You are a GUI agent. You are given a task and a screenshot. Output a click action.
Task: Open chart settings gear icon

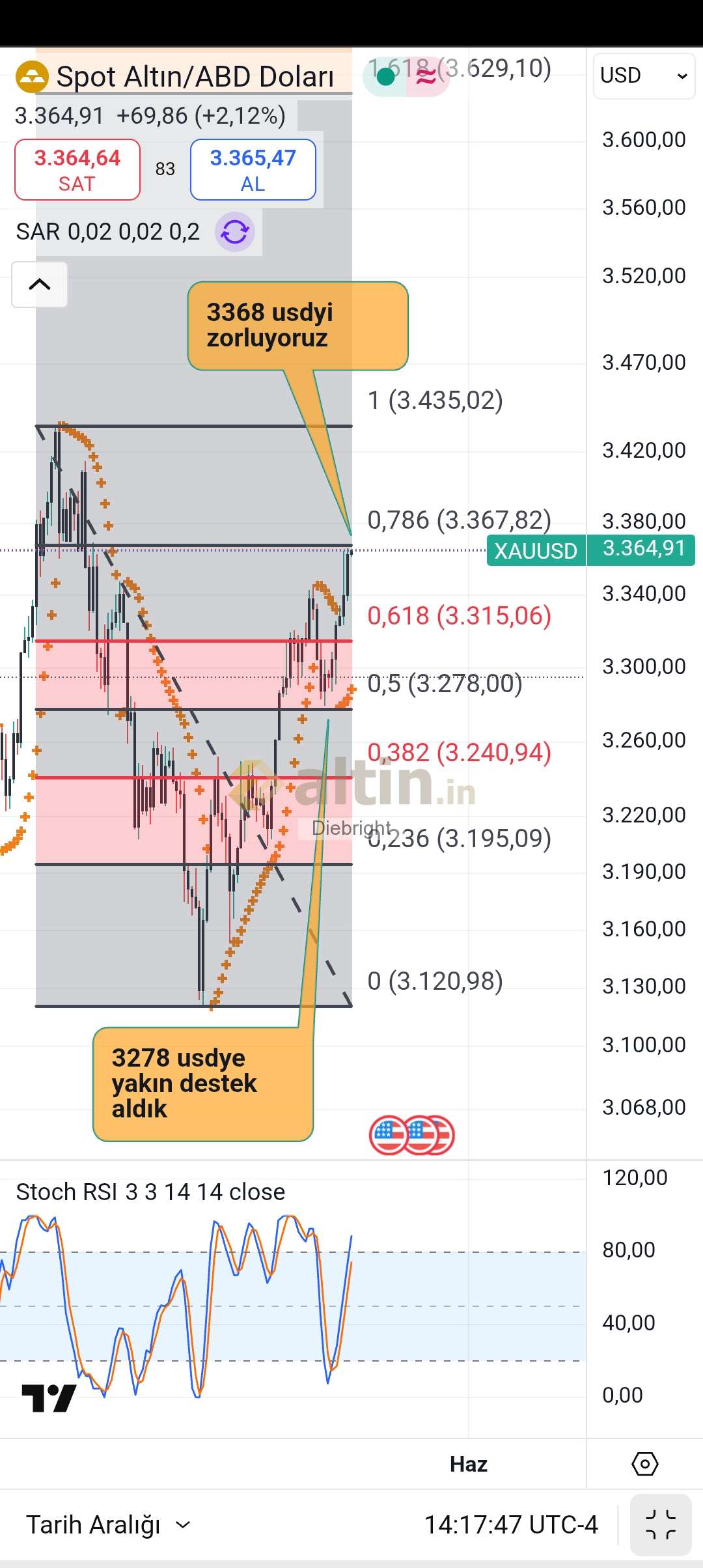pos(644,1464)
